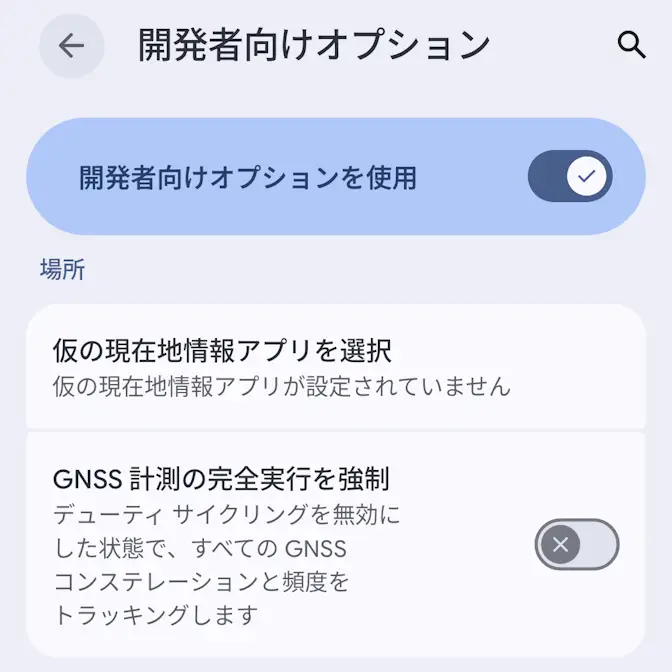Open search in developer options
The image size is (672, 672).
click(x=631, y=45)
